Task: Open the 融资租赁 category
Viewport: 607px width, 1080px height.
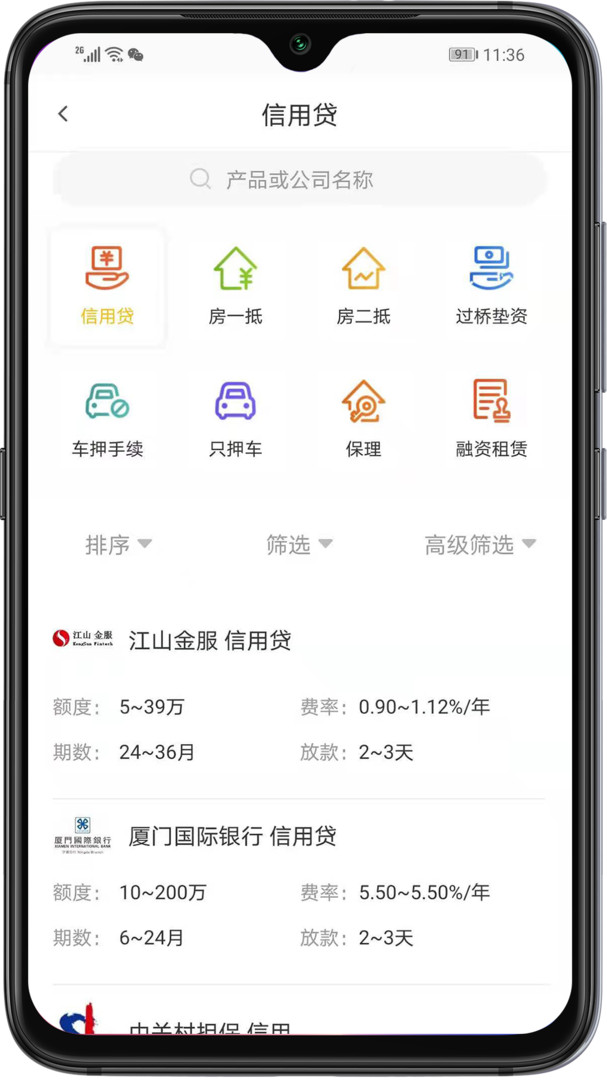Action: point(491,418)
